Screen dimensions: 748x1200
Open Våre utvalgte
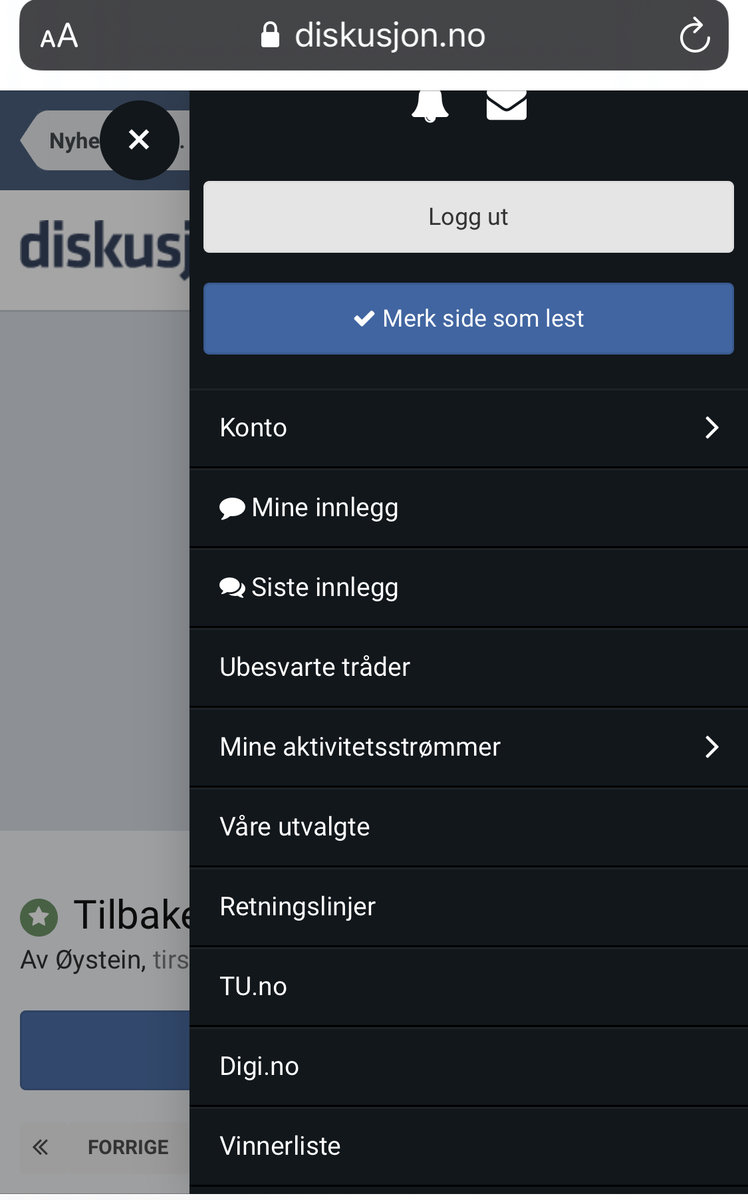[x=469, y=828]
